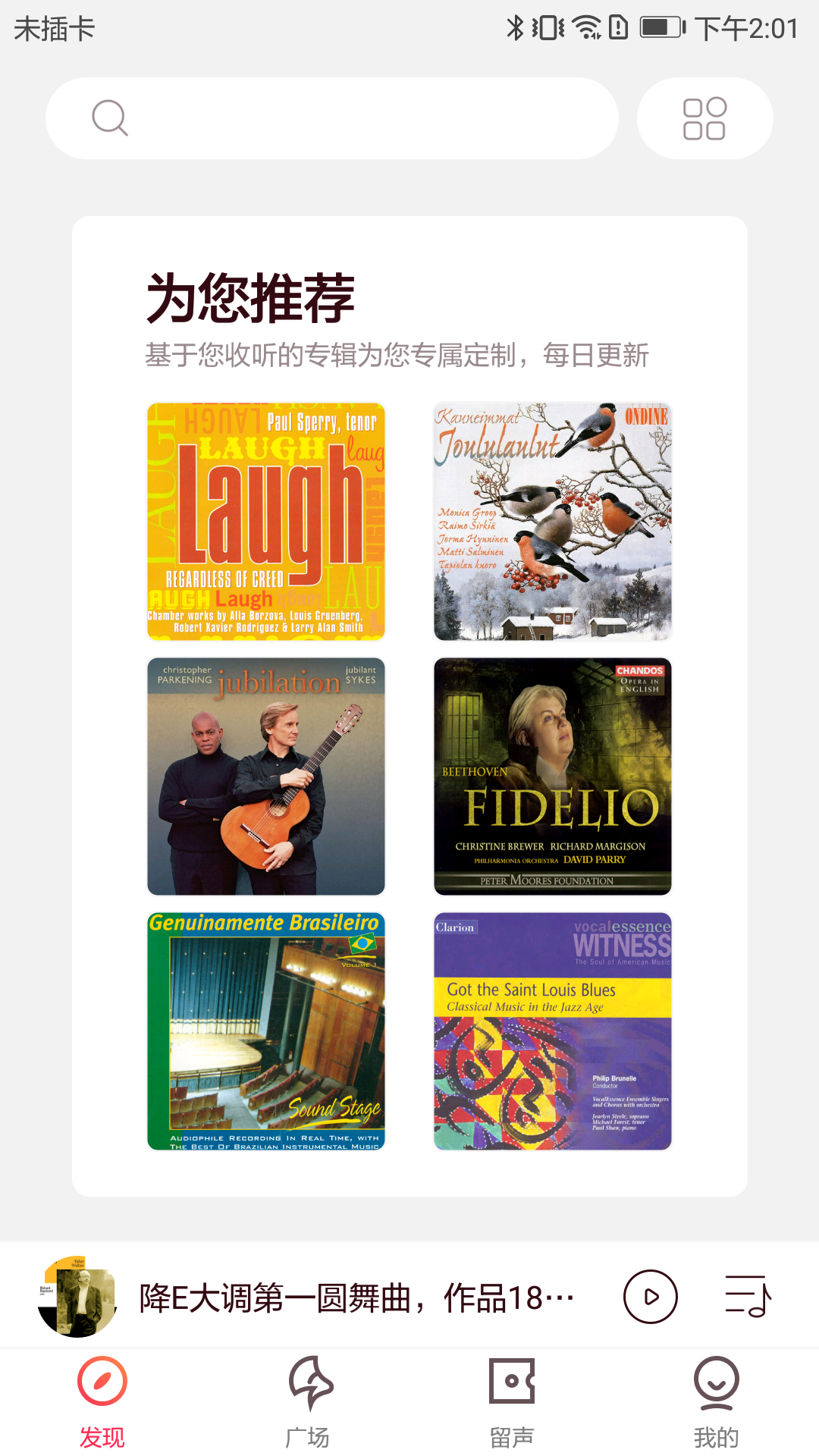Open the categories grid icon
819x1456 pixels.
point(704,118)
